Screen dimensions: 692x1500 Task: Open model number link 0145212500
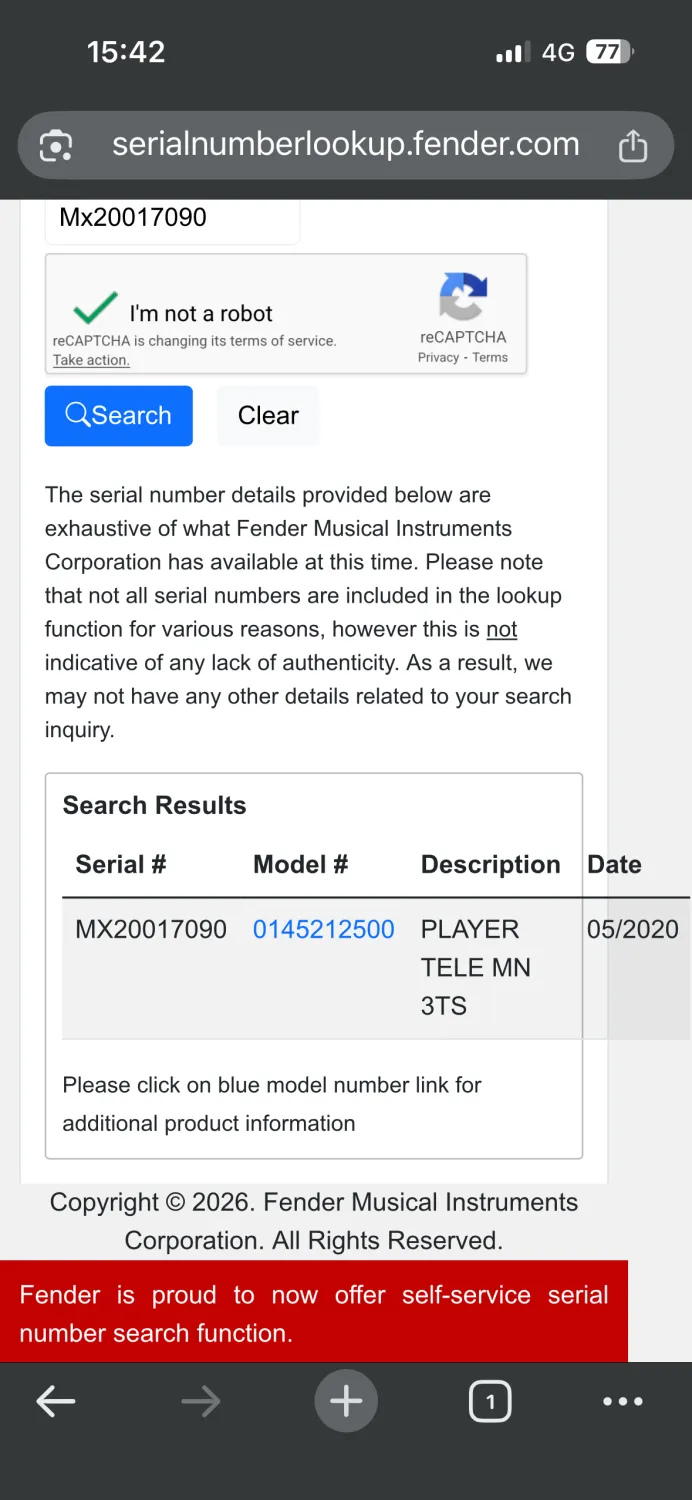pyautogui.click(x=323, y=929)
